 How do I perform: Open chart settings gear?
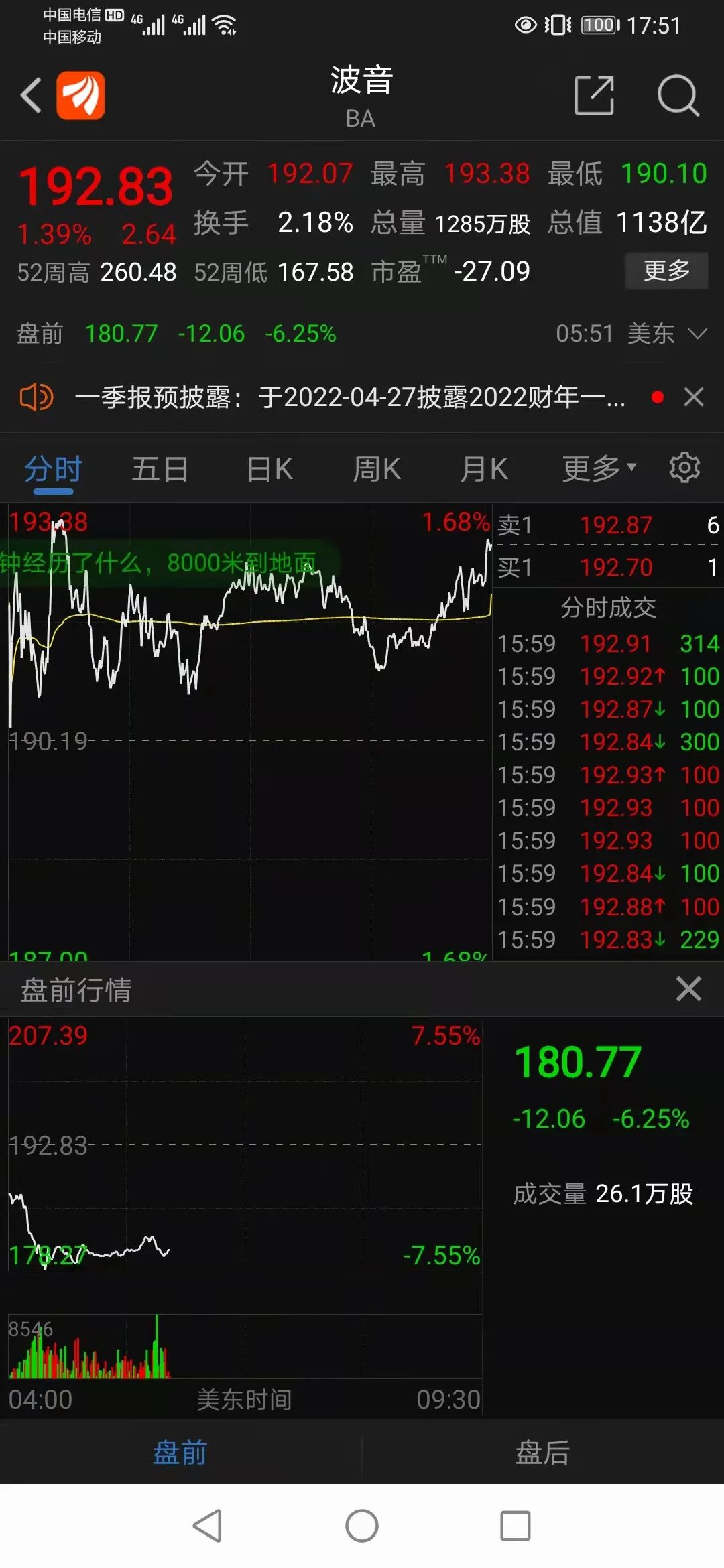pos(684,468)
